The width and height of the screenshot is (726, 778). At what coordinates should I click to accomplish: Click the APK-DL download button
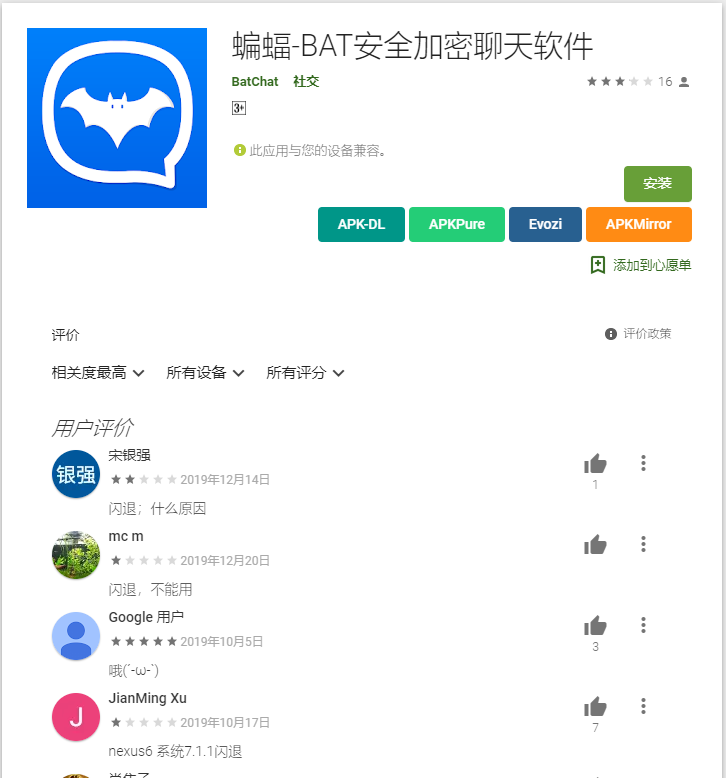click(361, 224)
